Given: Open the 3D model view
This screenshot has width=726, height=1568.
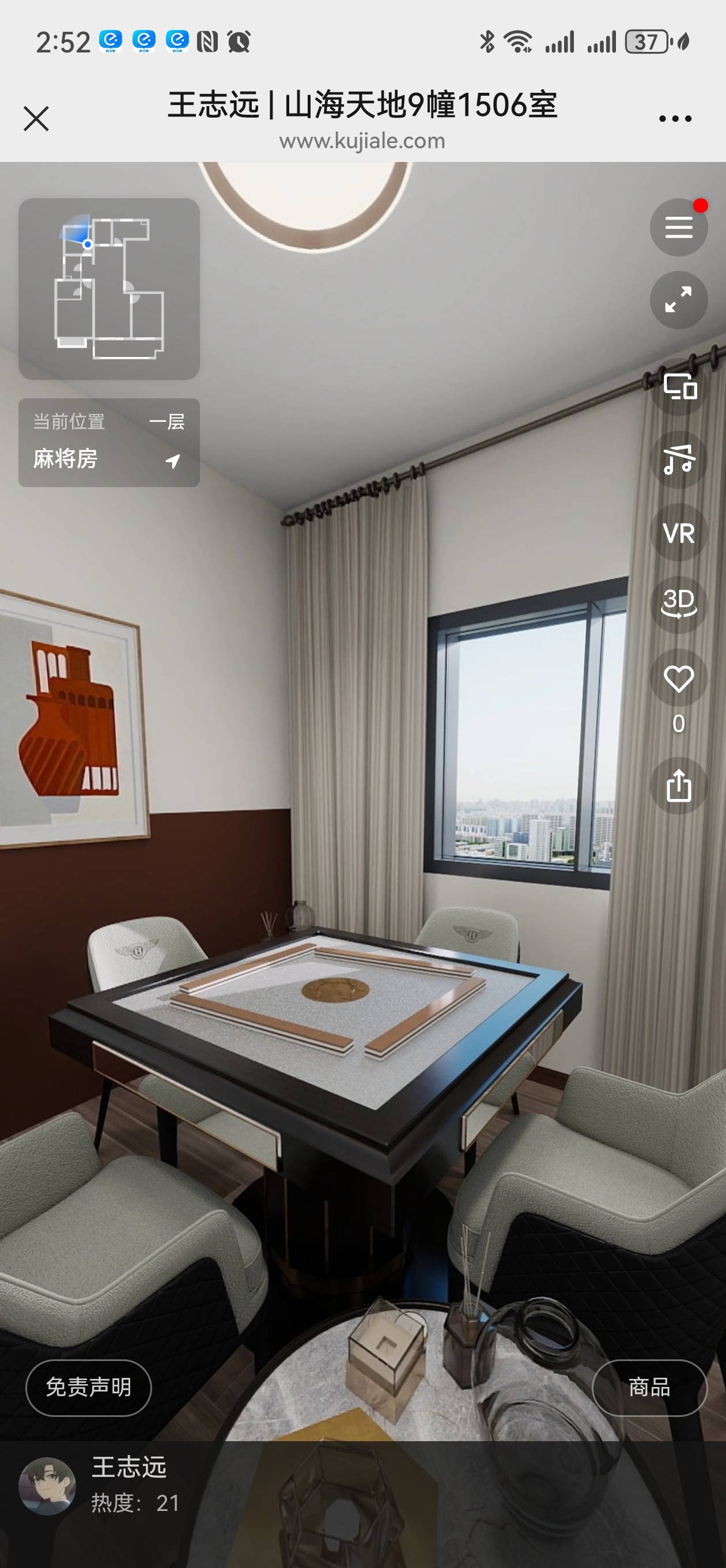Looking at the screenshot, I should [x=679, y=605].
